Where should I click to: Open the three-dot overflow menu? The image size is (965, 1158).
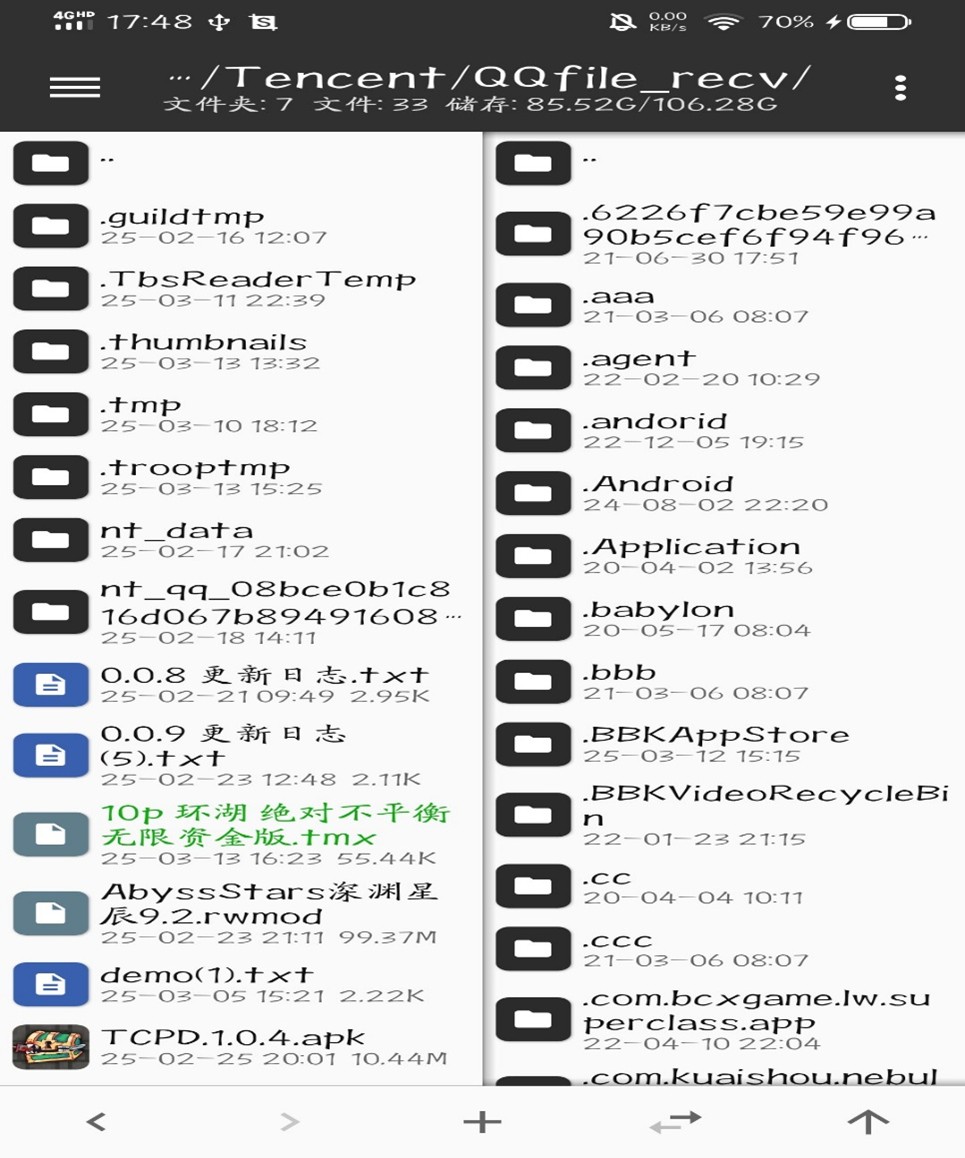pyautogui.click(x=900, y=88)
